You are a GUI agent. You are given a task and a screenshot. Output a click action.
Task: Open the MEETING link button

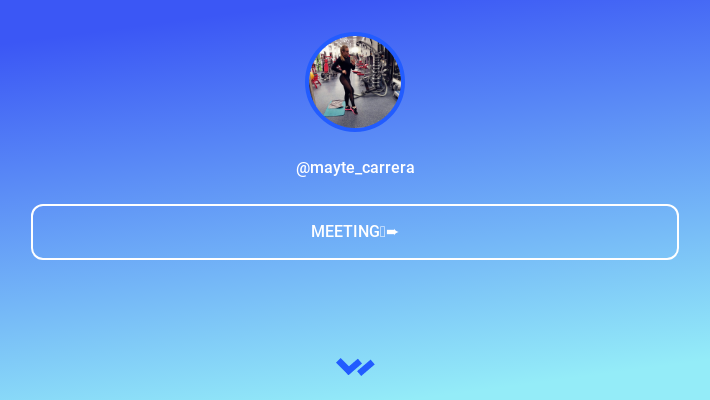[355, 232]
